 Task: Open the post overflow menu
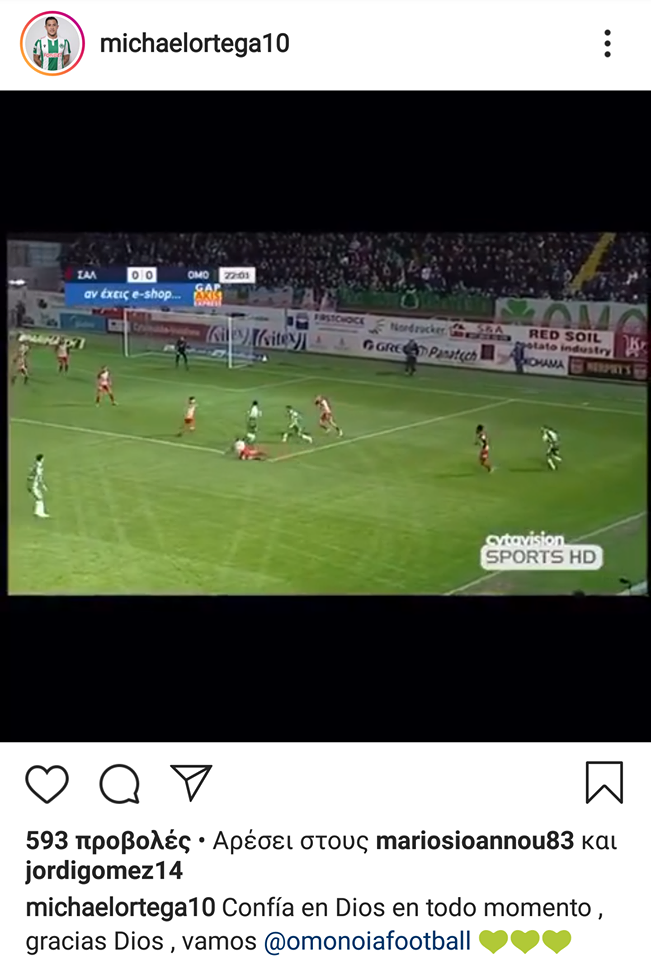coord(607,44)
